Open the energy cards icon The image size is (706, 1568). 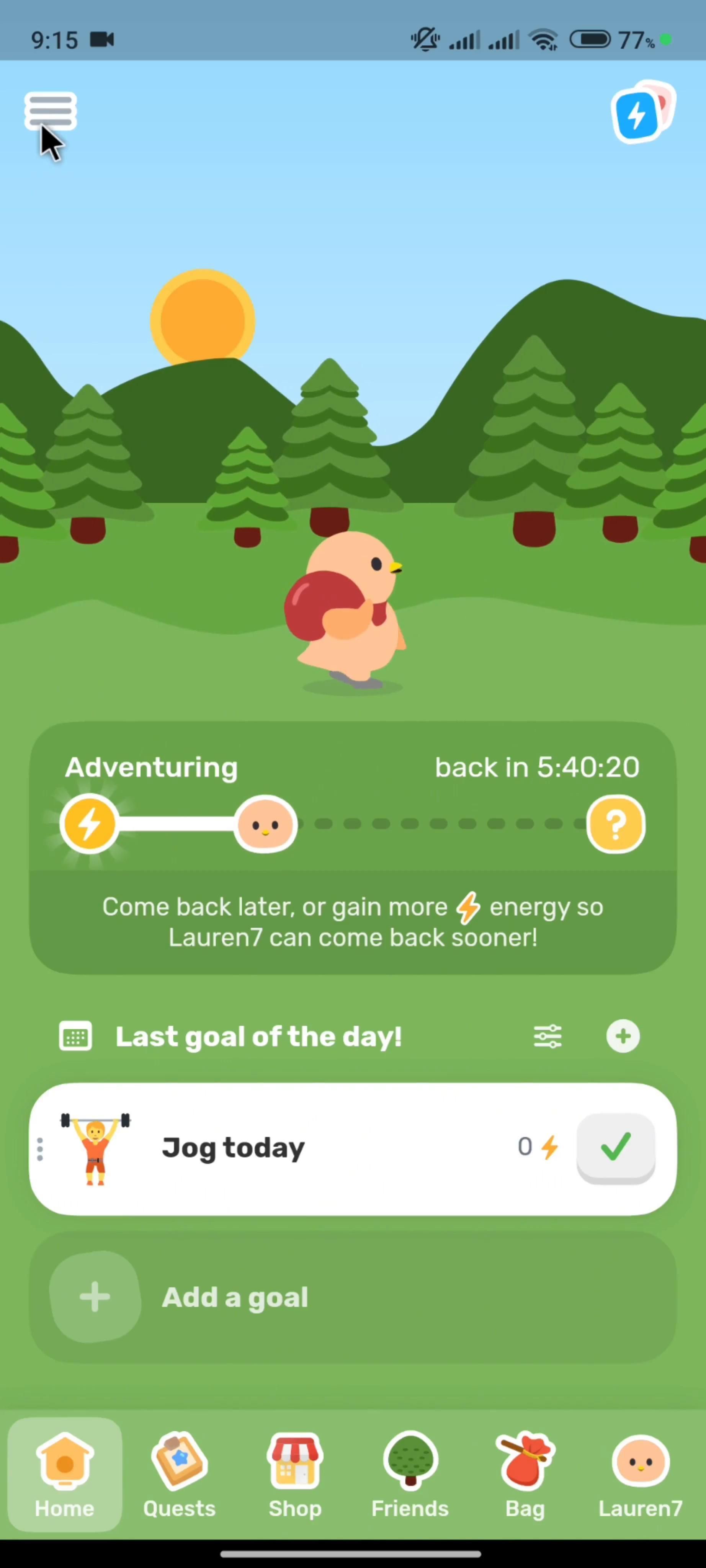[x=641, y=113]
